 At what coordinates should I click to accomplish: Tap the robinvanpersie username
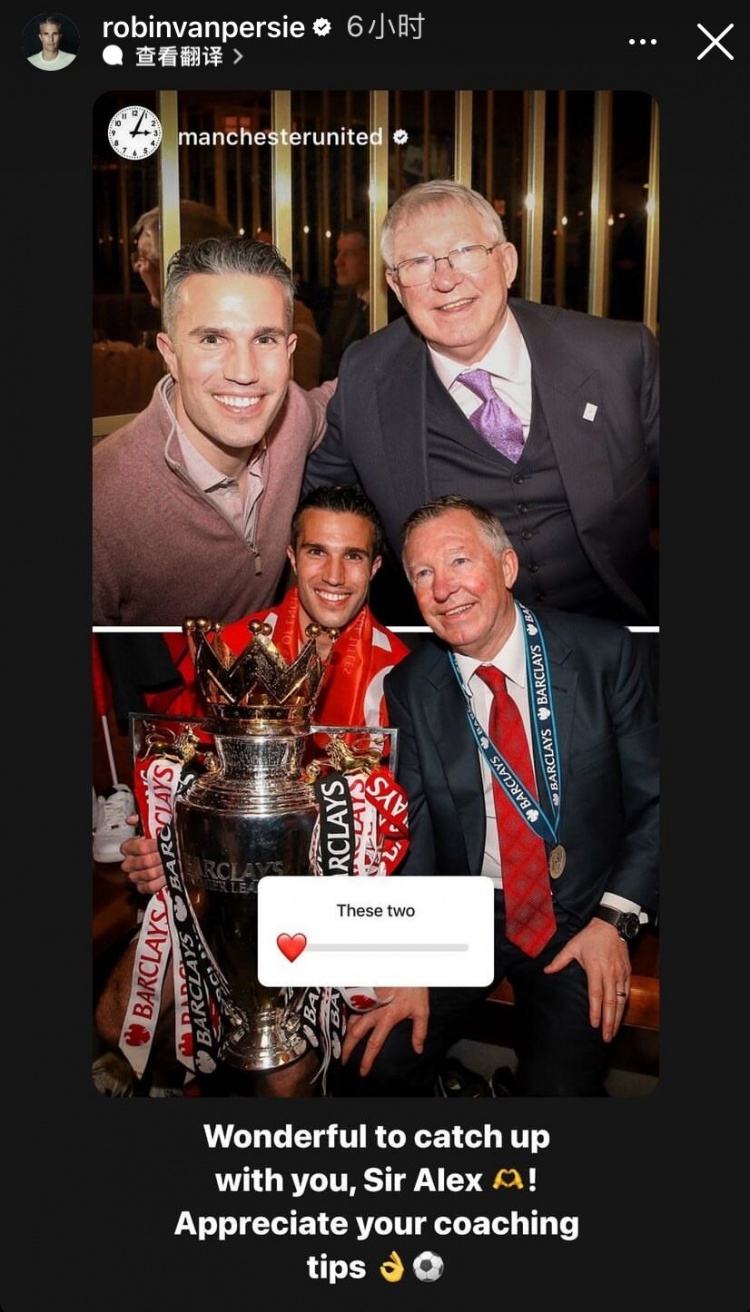pos(203,27)
